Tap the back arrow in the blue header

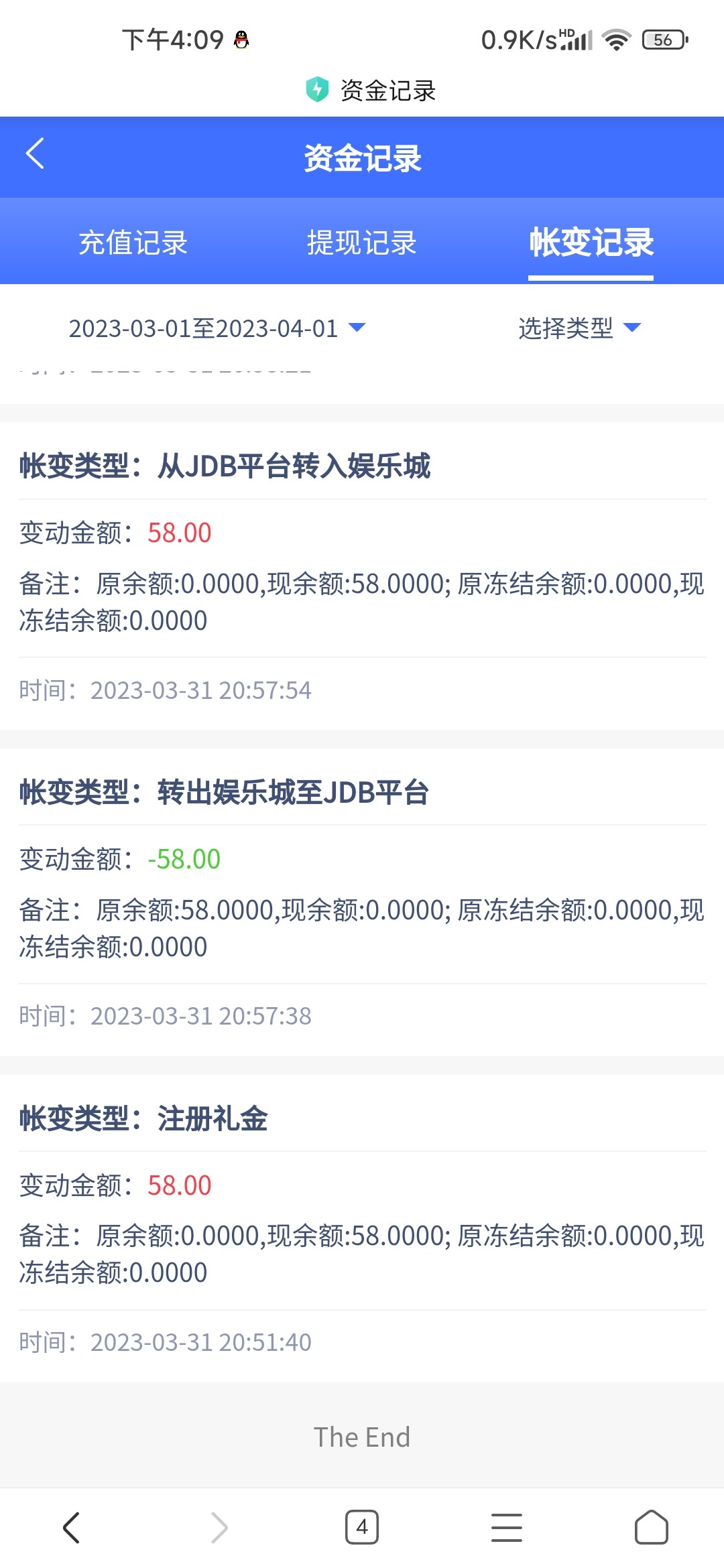35,154
